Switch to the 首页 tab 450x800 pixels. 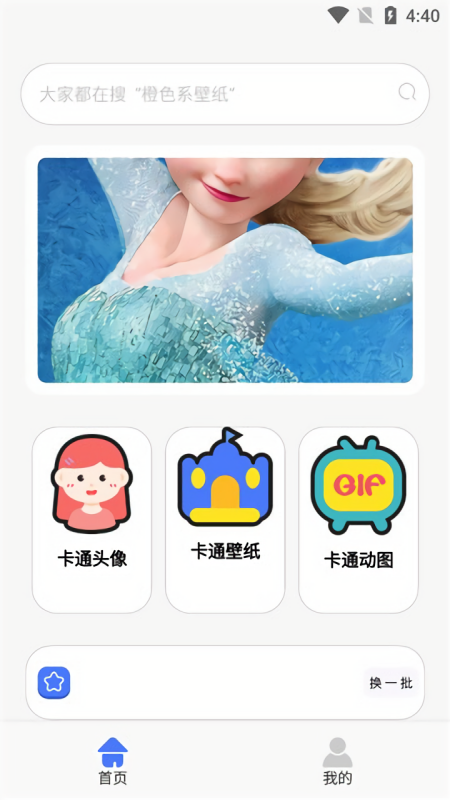point(113,761)
